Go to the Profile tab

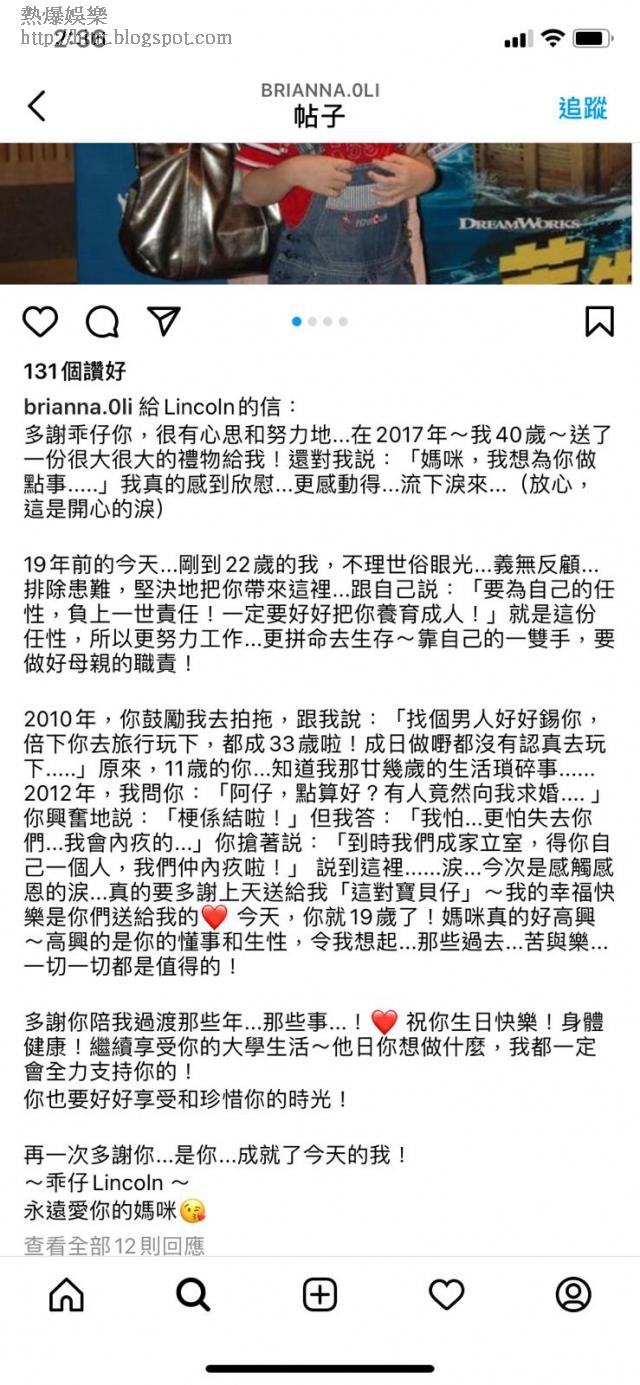pyautogui.click(x=573, y=1295)
